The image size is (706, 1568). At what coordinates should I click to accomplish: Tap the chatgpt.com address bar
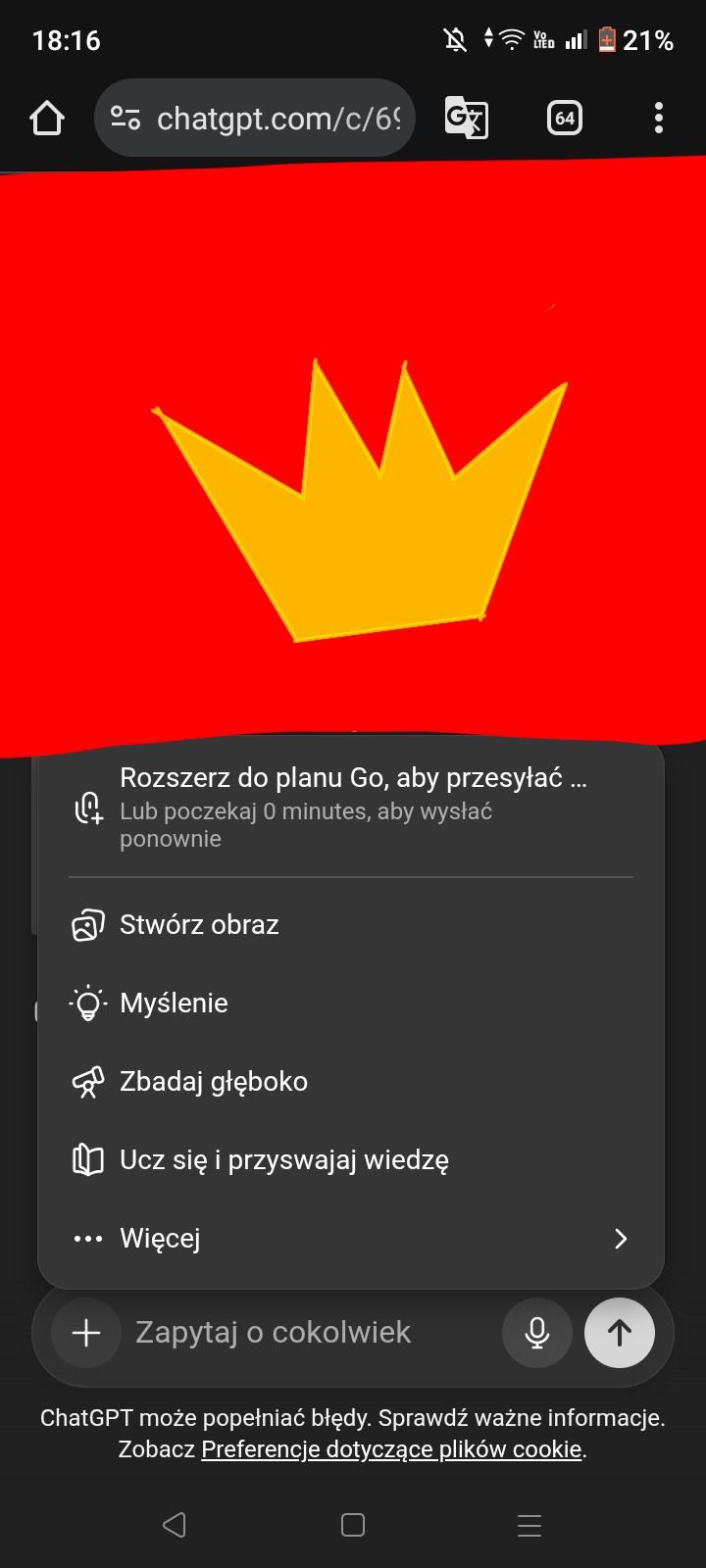pyautogui.click(x=255, y=119)
